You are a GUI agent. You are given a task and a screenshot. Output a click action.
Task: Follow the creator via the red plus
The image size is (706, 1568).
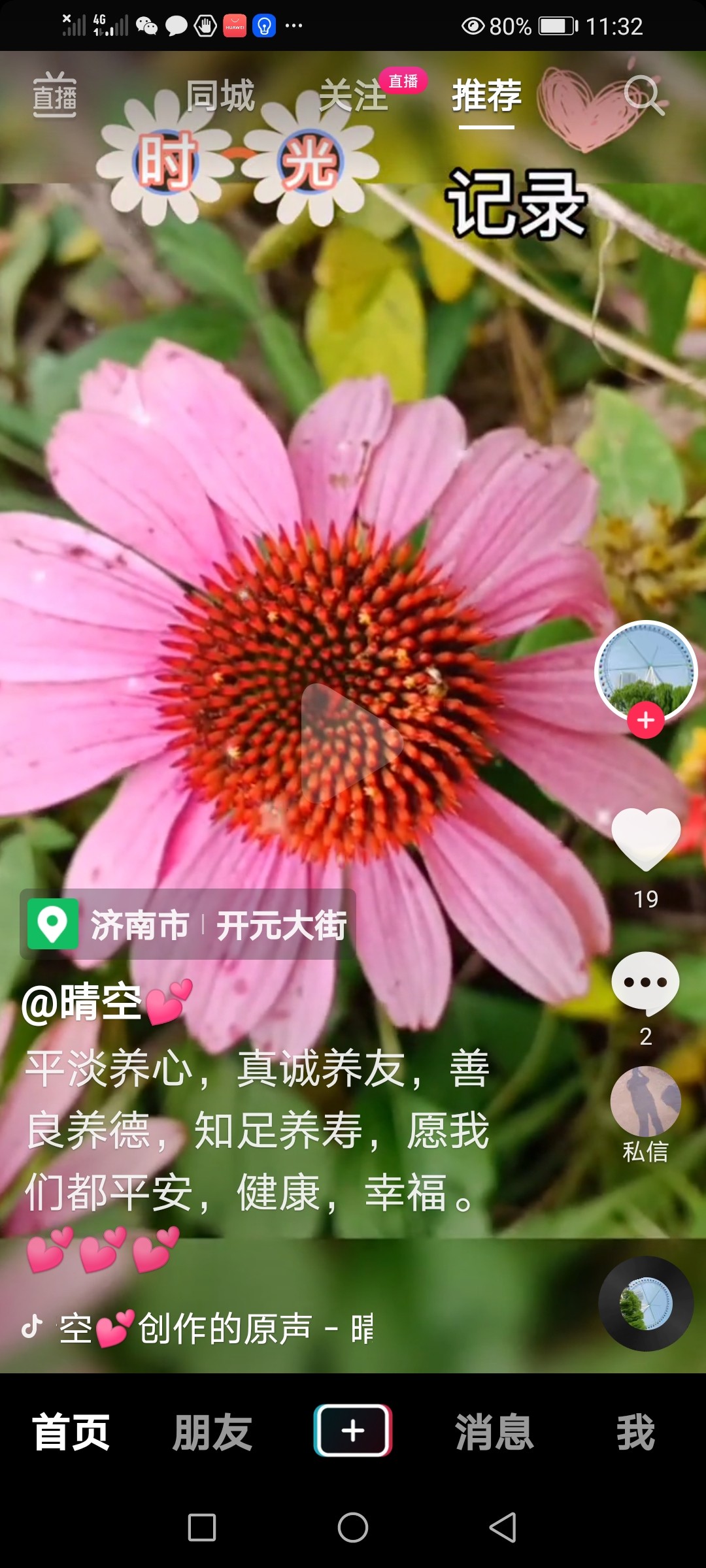coord(646,721)
